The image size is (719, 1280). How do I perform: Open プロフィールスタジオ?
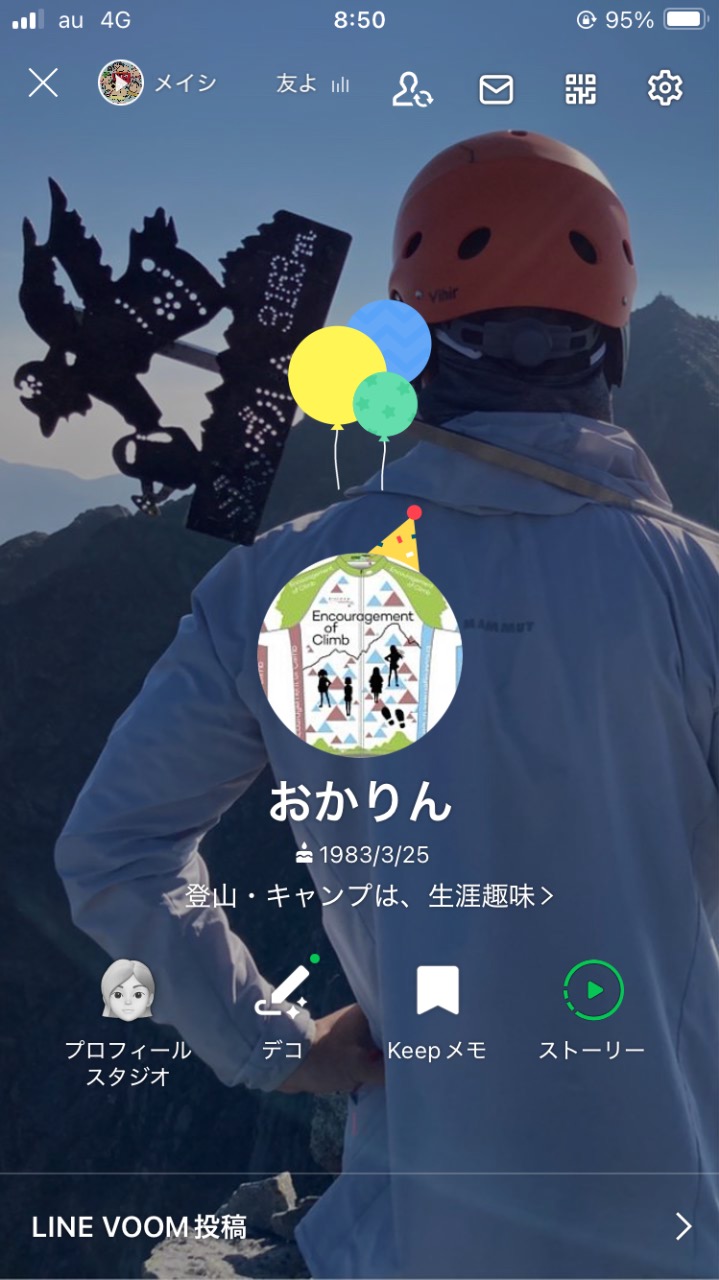pos(128,1022)
